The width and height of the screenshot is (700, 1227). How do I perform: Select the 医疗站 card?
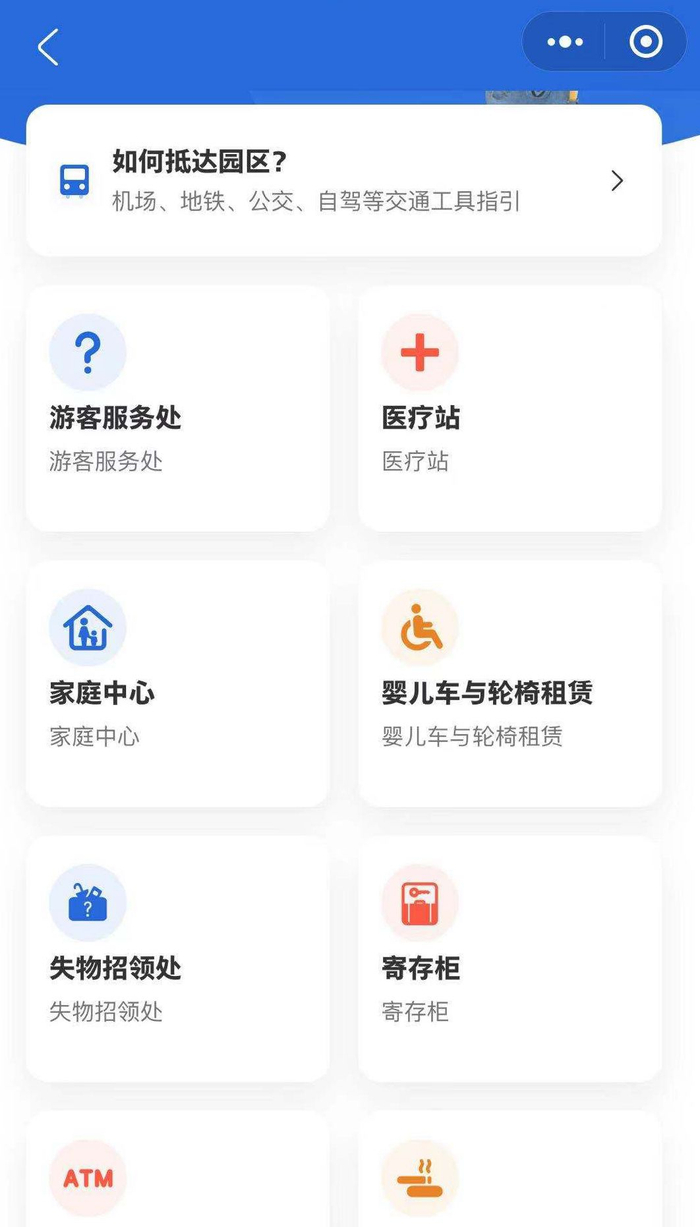click(509, 408)
